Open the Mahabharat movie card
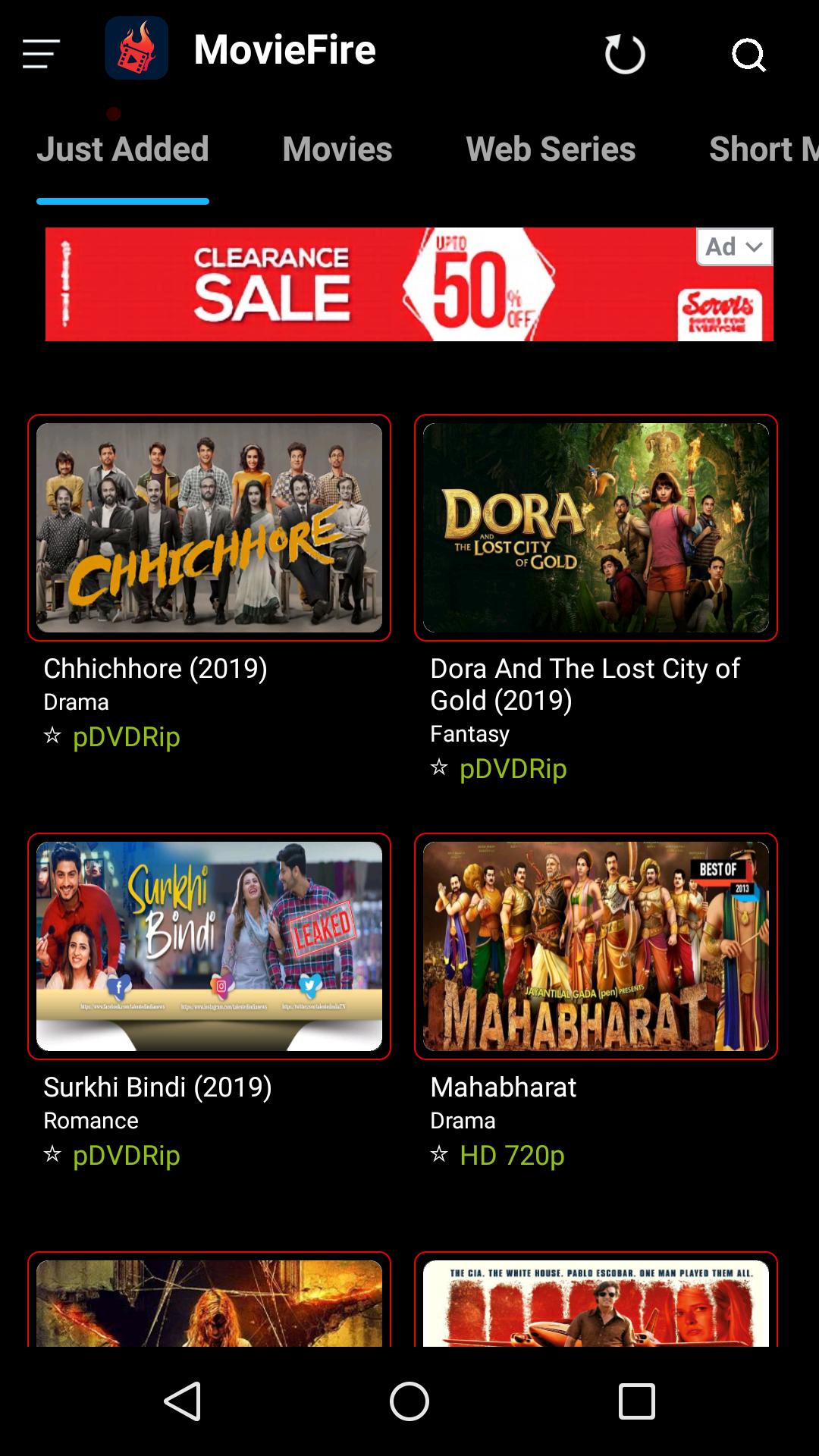819x1456 pixels. [596, 946]
